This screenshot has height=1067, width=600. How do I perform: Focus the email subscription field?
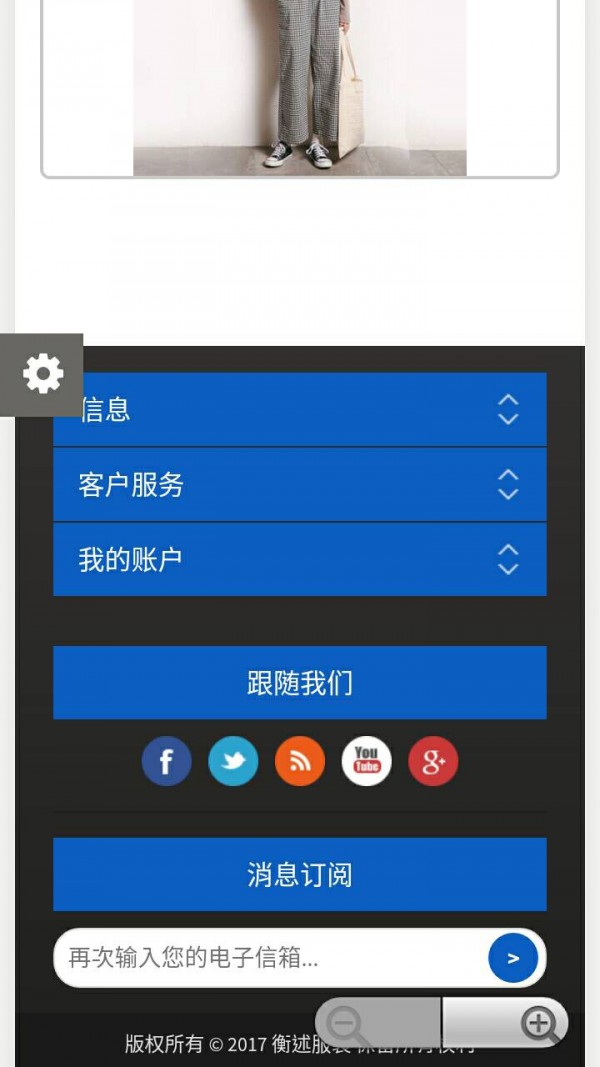click(270, 958)
